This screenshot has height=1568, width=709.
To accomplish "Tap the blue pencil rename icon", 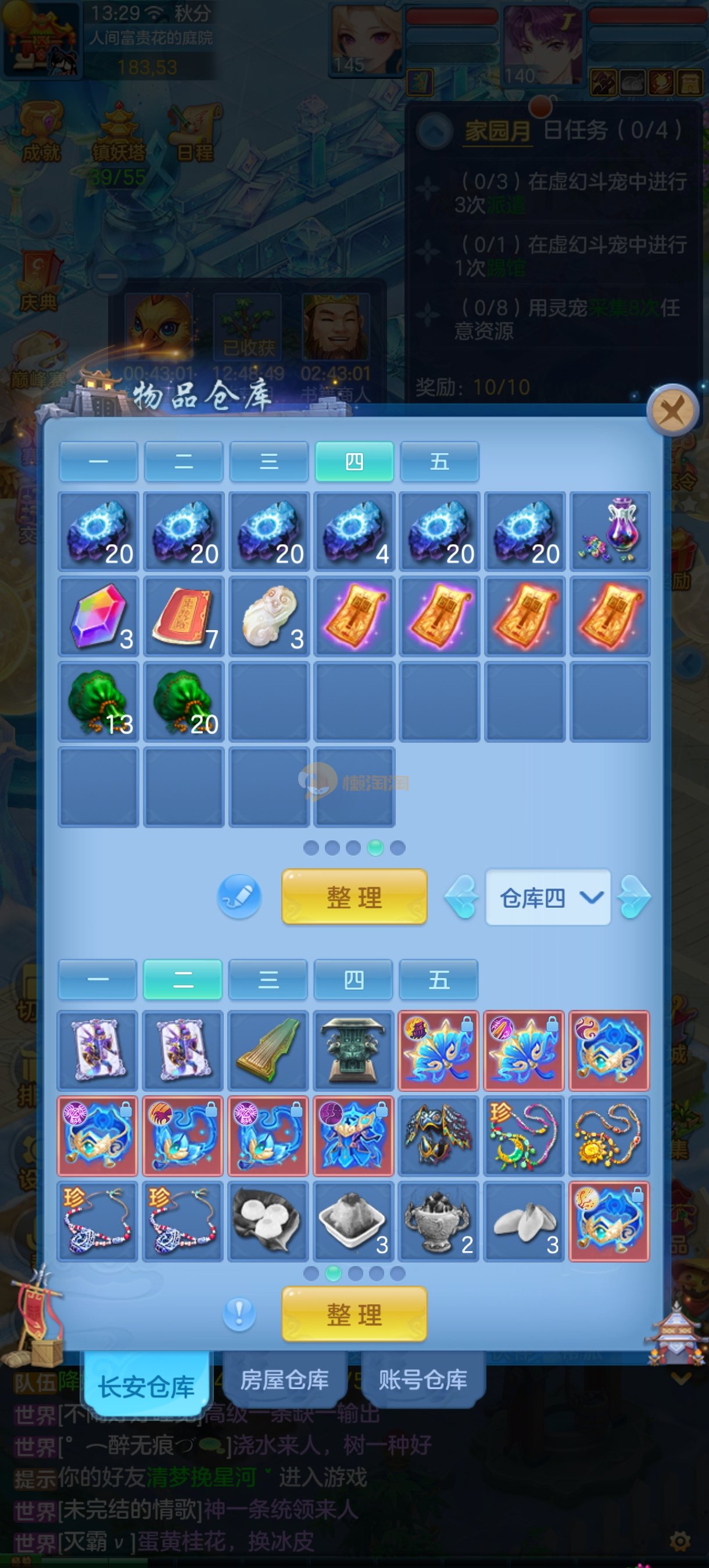I will 239,897.
